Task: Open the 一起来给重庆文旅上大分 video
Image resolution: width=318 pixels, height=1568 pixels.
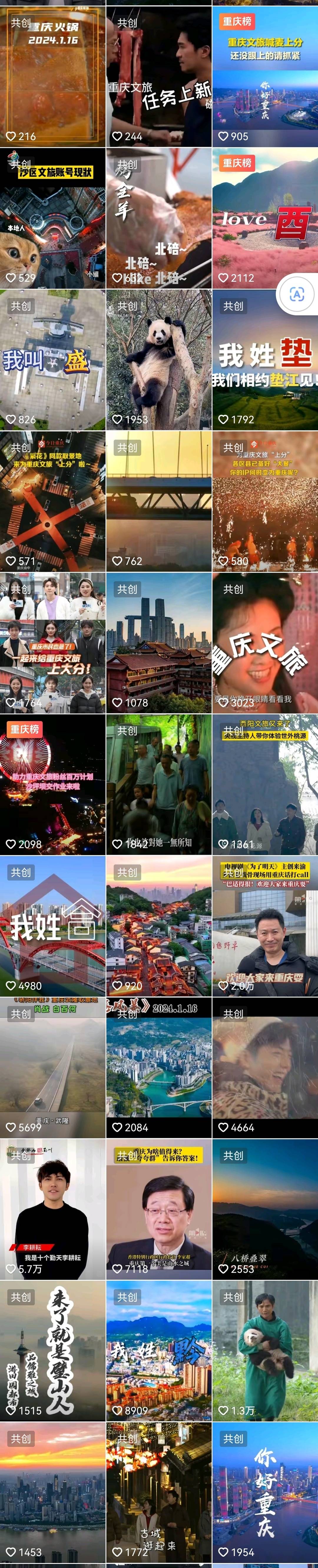Action: point(52,643)
